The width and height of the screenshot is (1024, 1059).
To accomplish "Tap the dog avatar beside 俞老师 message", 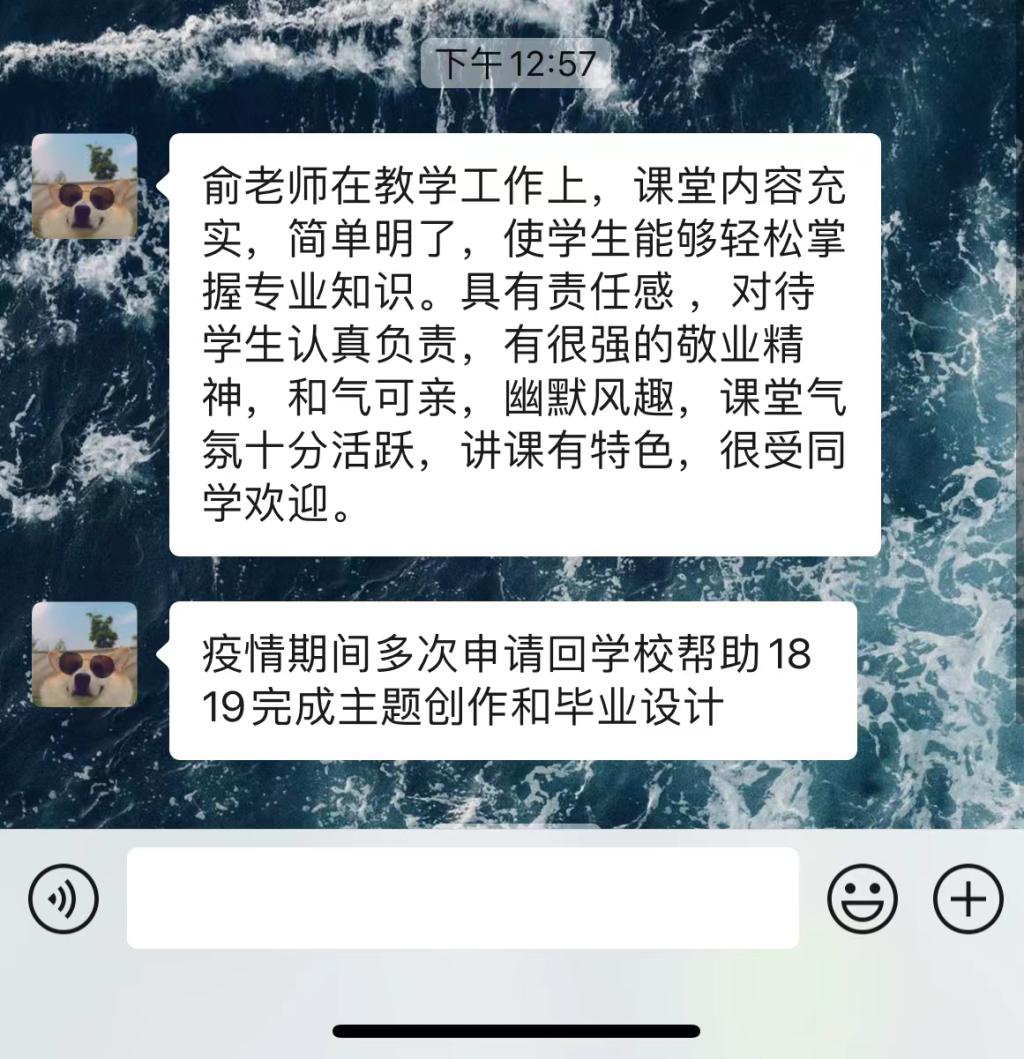I will pyautogui.click(x=84, y=186).
